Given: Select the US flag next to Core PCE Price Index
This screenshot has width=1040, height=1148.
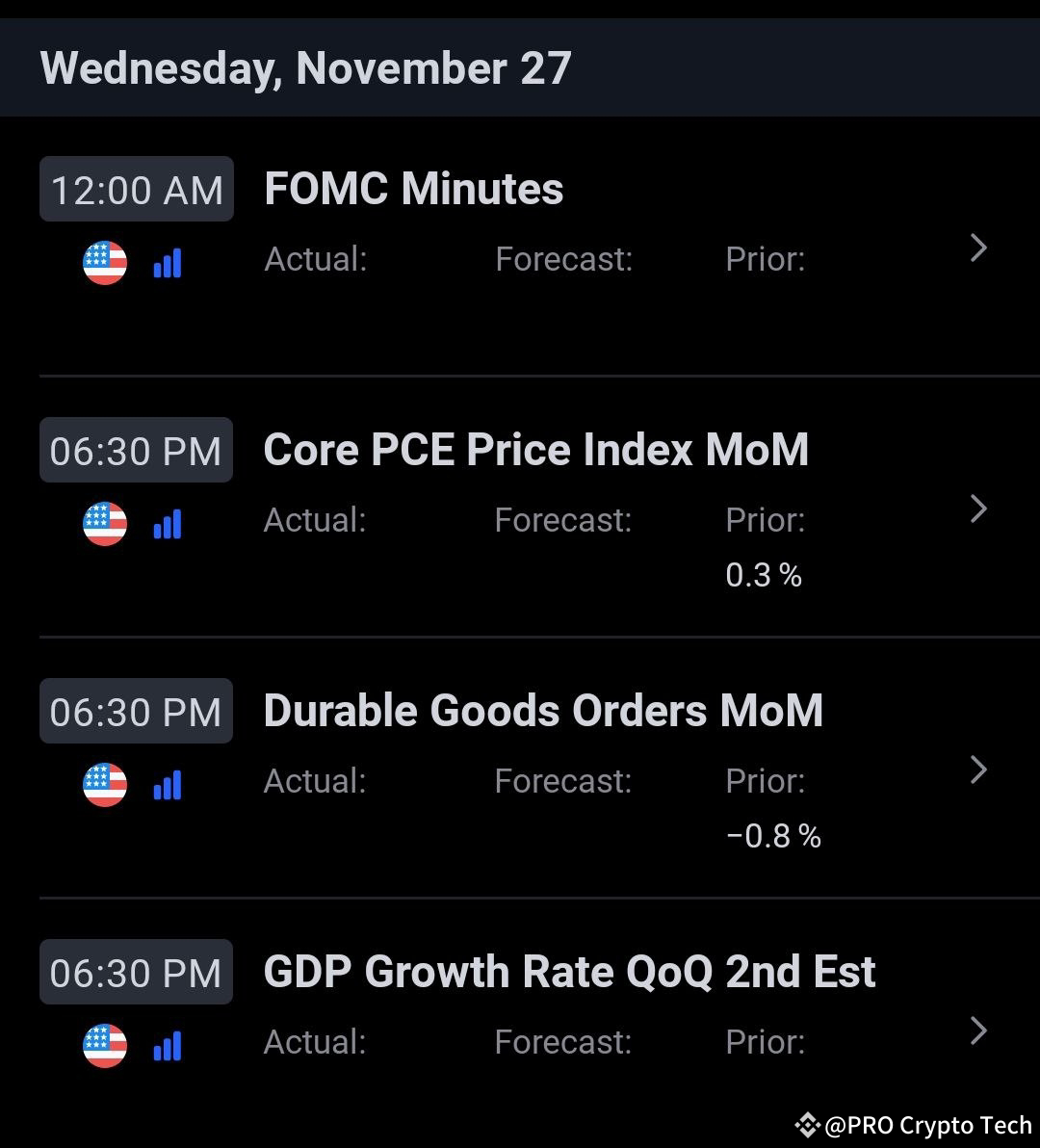Looking at the screenshot, I should tap(104, 524).
